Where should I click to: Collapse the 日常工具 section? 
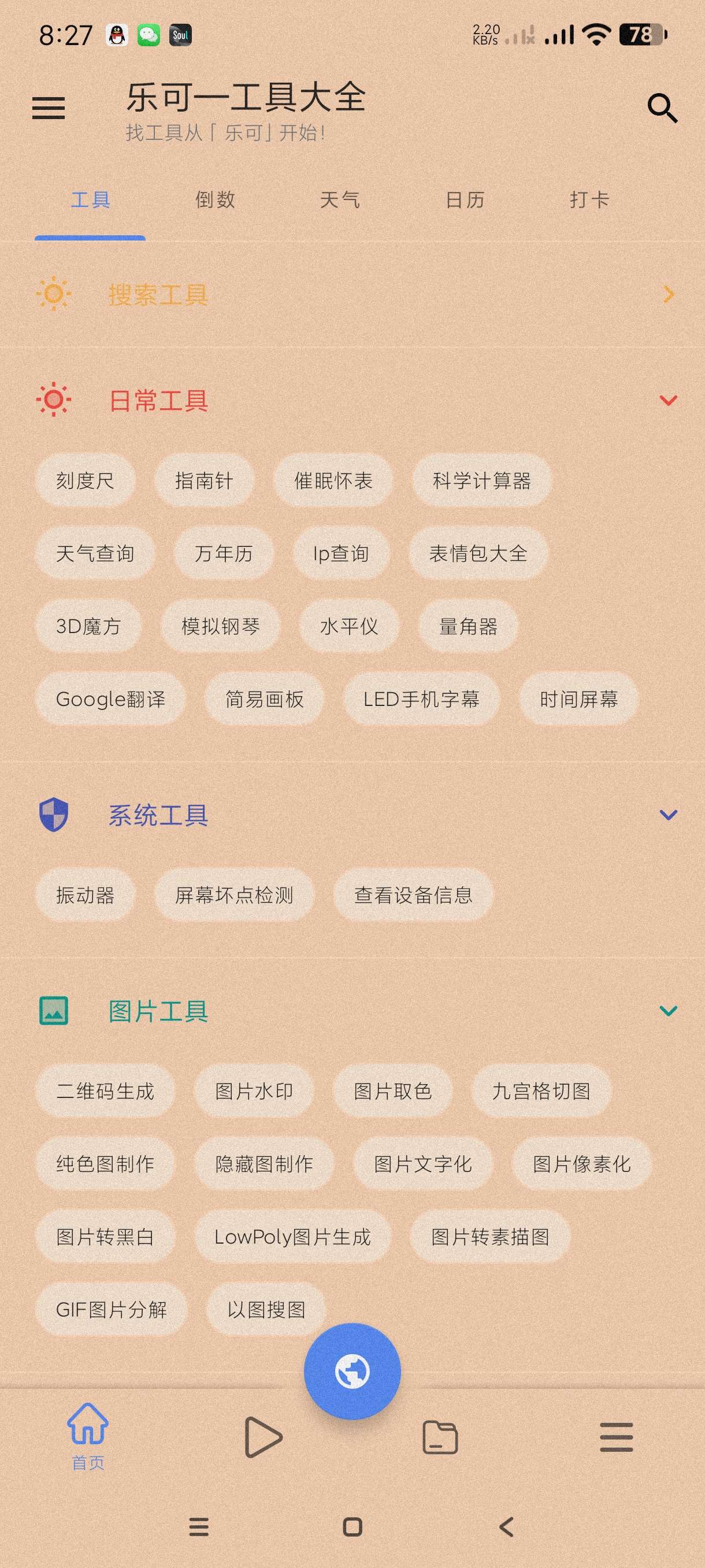[668, 401]
